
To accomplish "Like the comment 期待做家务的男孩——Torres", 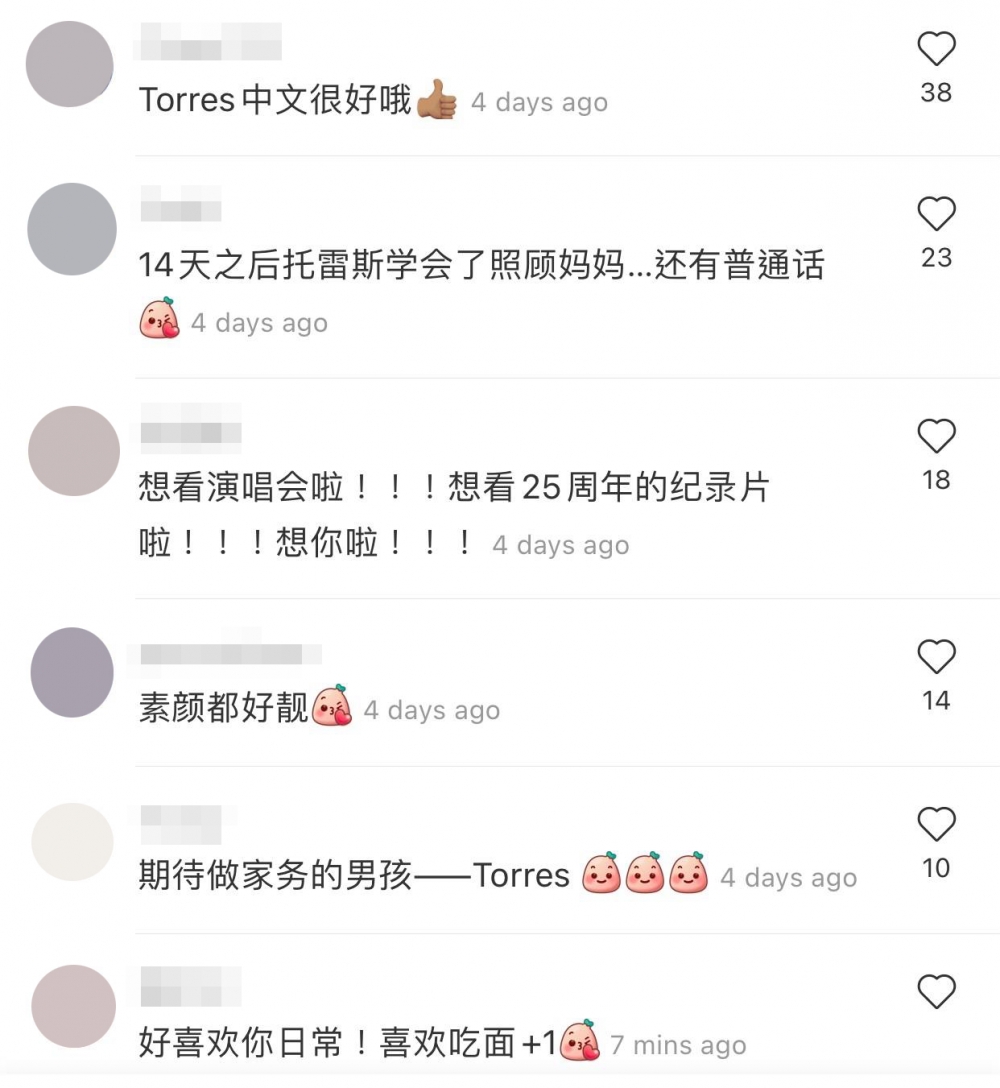I will 936,824.
